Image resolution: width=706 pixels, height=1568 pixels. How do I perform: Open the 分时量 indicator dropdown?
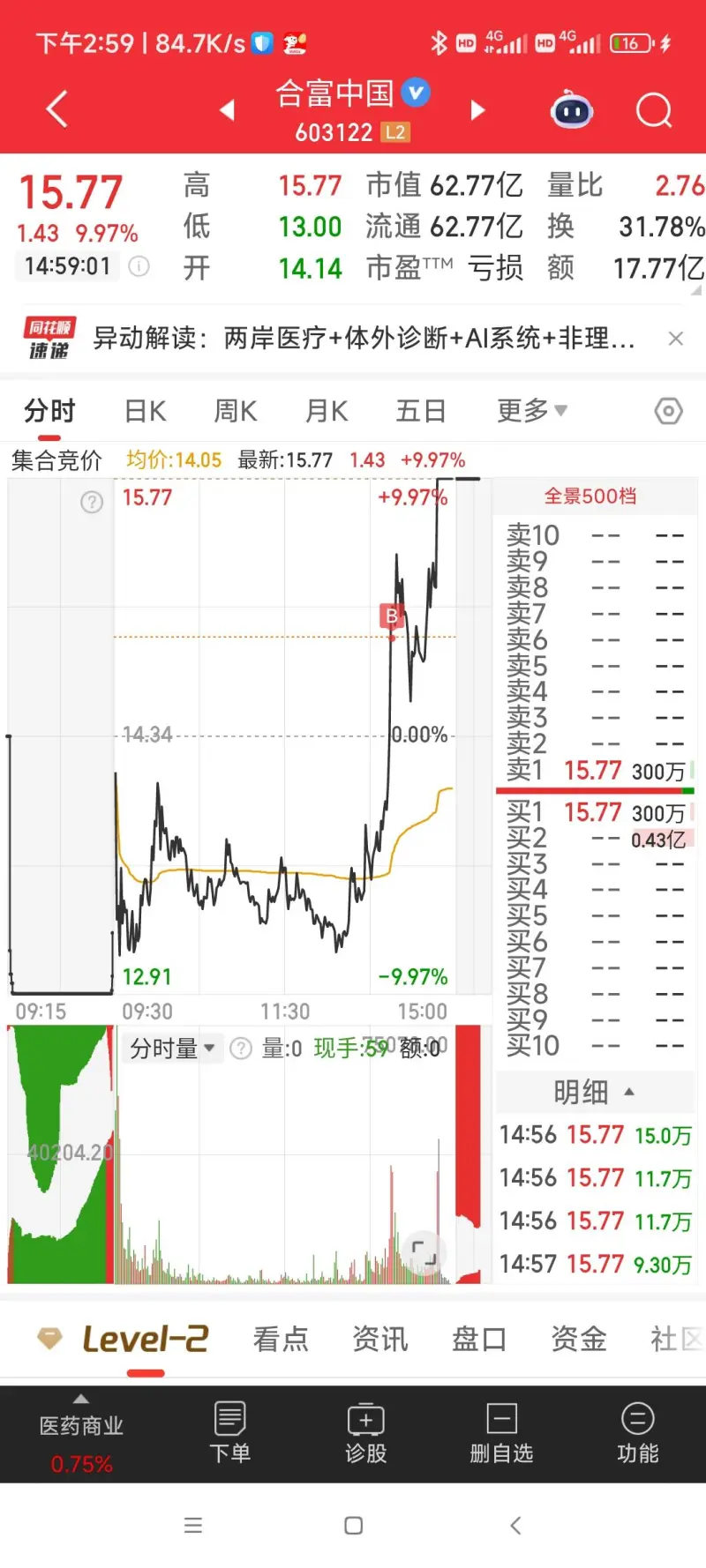click(x=173, y=1049)
